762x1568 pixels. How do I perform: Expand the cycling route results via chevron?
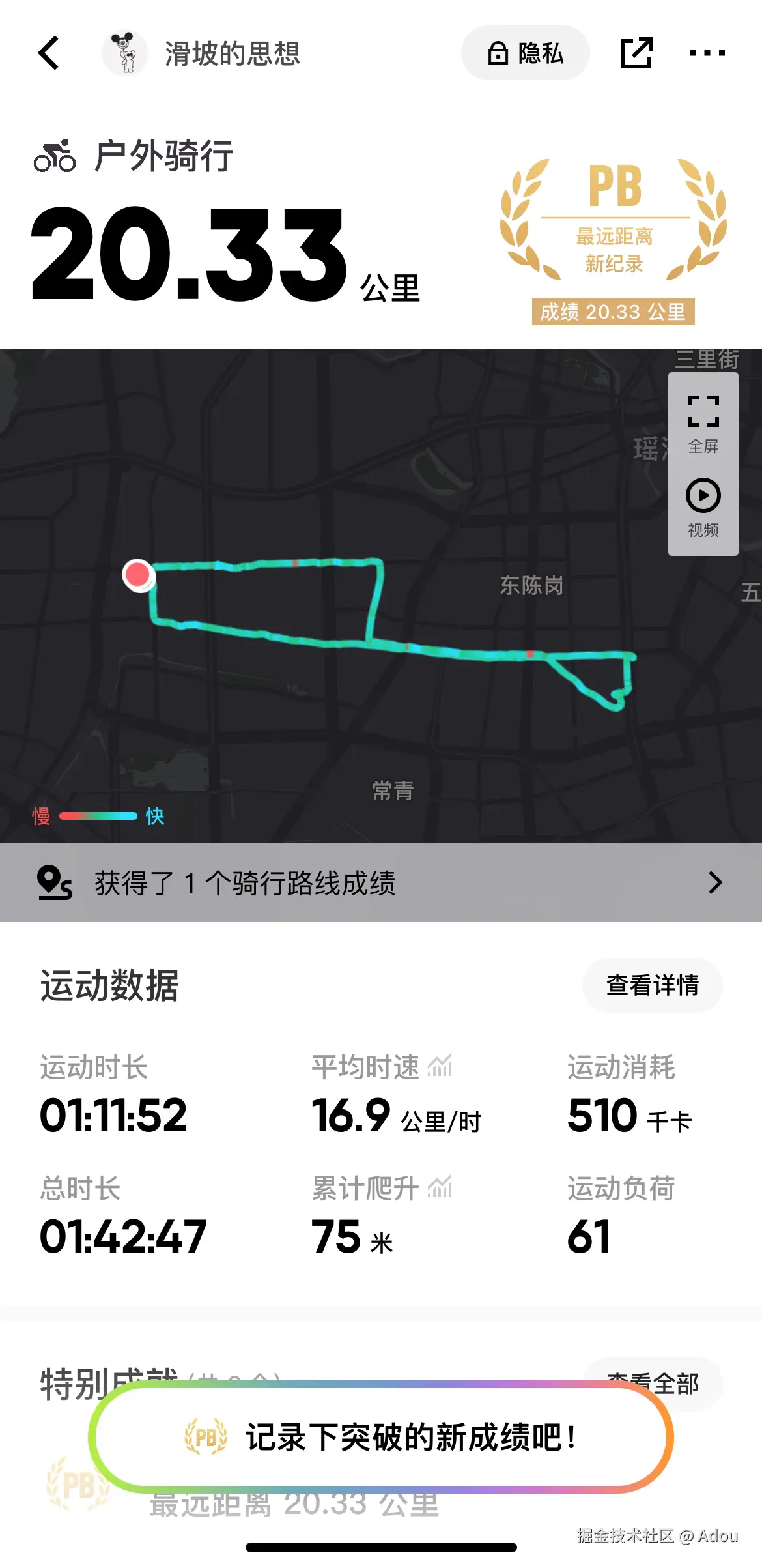[x=715, y=882]
